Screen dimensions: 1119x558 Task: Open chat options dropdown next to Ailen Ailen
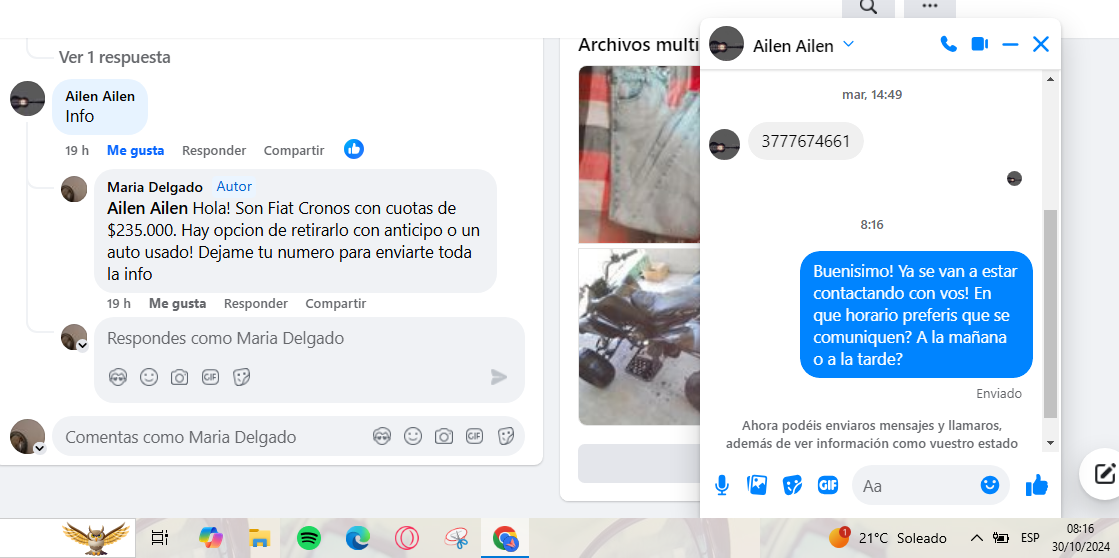849,44
